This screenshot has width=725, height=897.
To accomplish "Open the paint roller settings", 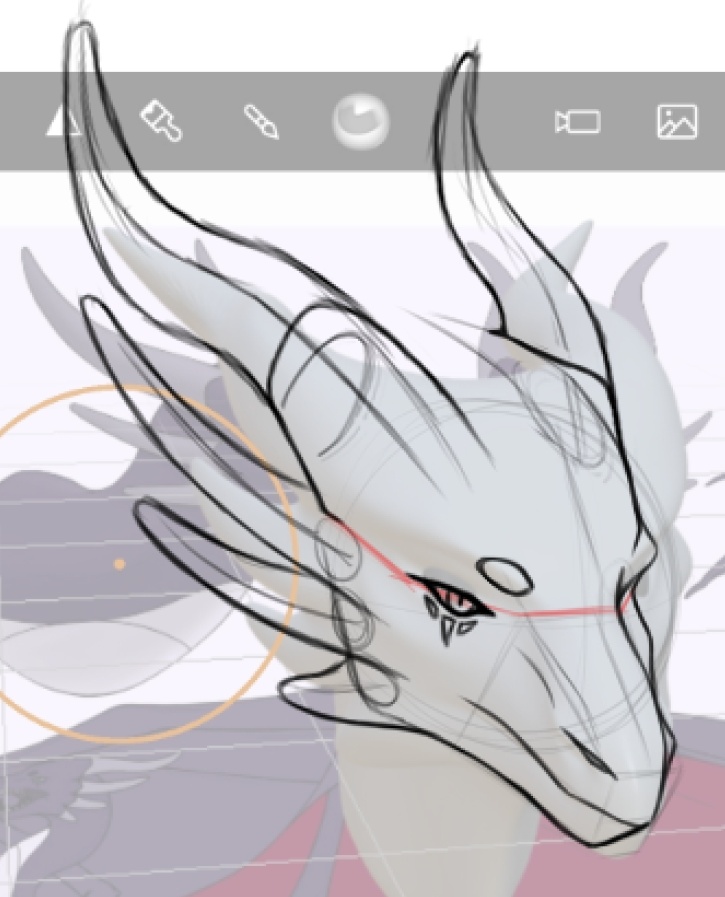I will 161,121.
